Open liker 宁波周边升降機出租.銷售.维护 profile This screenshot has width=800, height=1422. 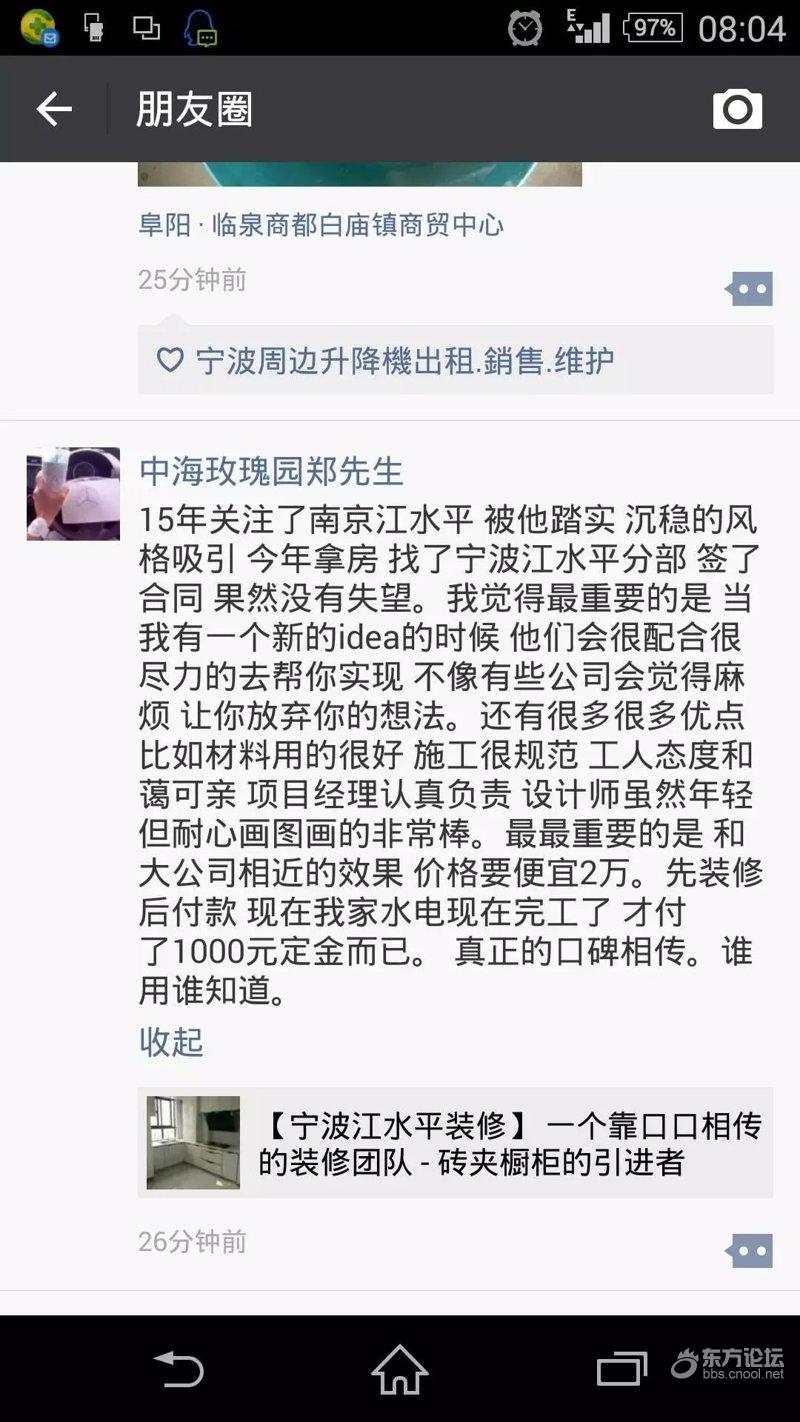[404, 360]
